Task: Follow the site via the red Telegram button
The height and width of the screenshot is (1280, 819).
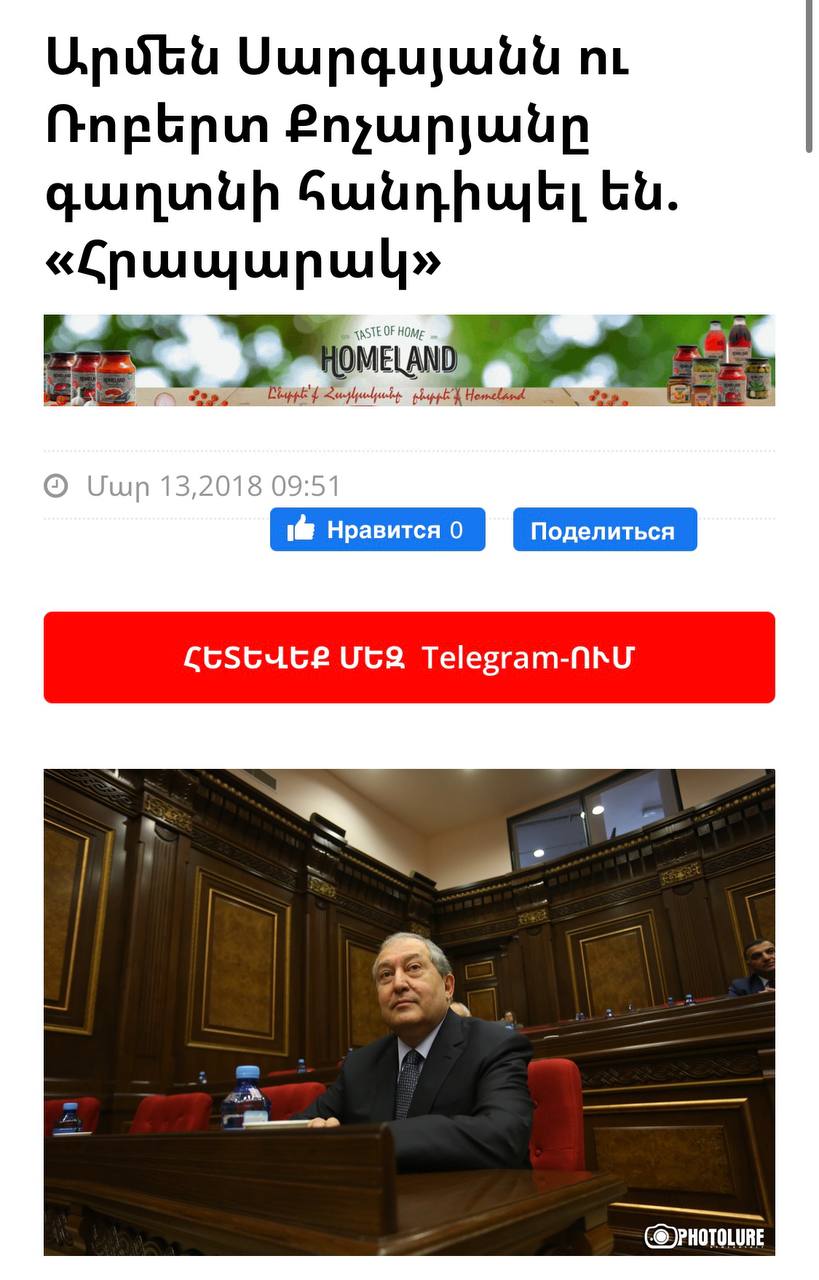Action: pos(409,658)
